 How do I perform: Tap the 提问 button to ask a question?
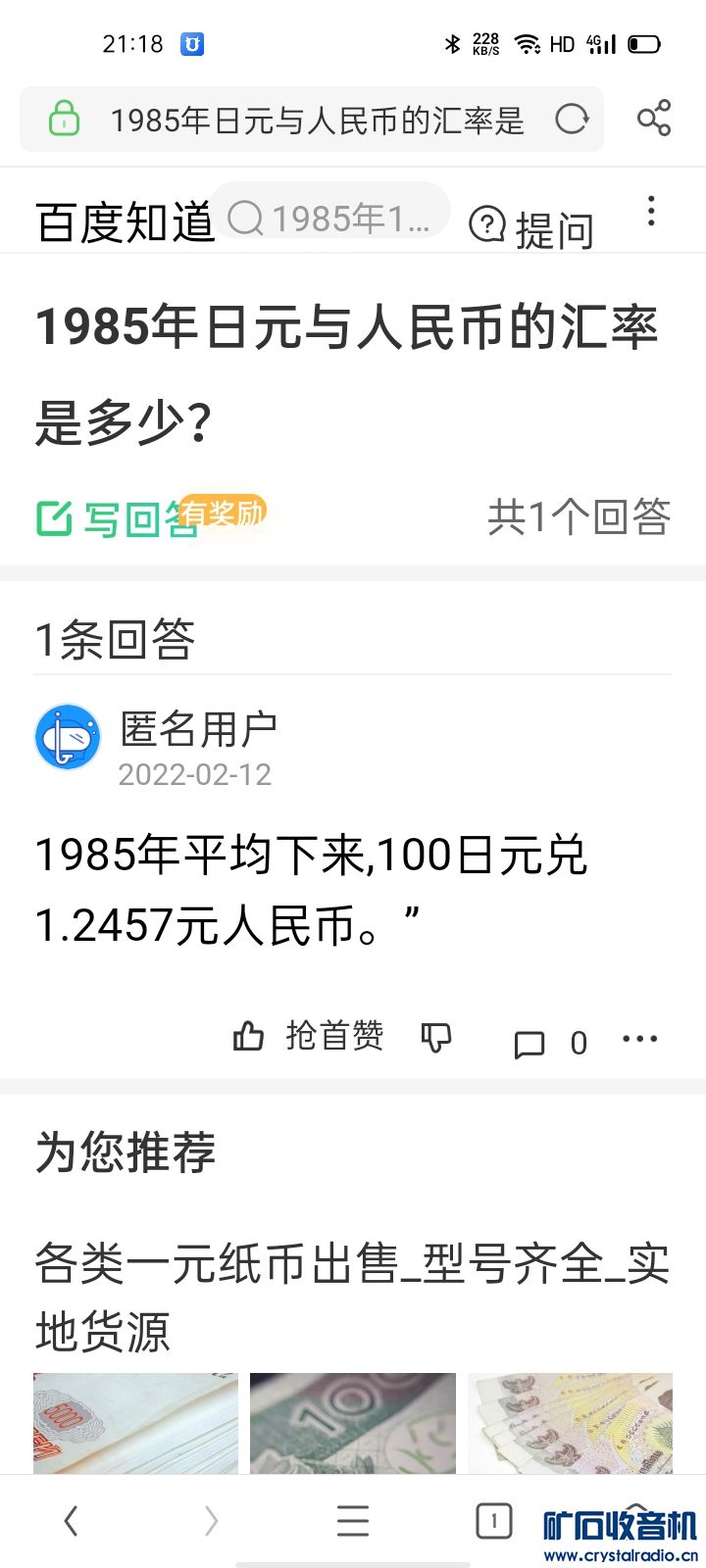(x=532, y=227)
